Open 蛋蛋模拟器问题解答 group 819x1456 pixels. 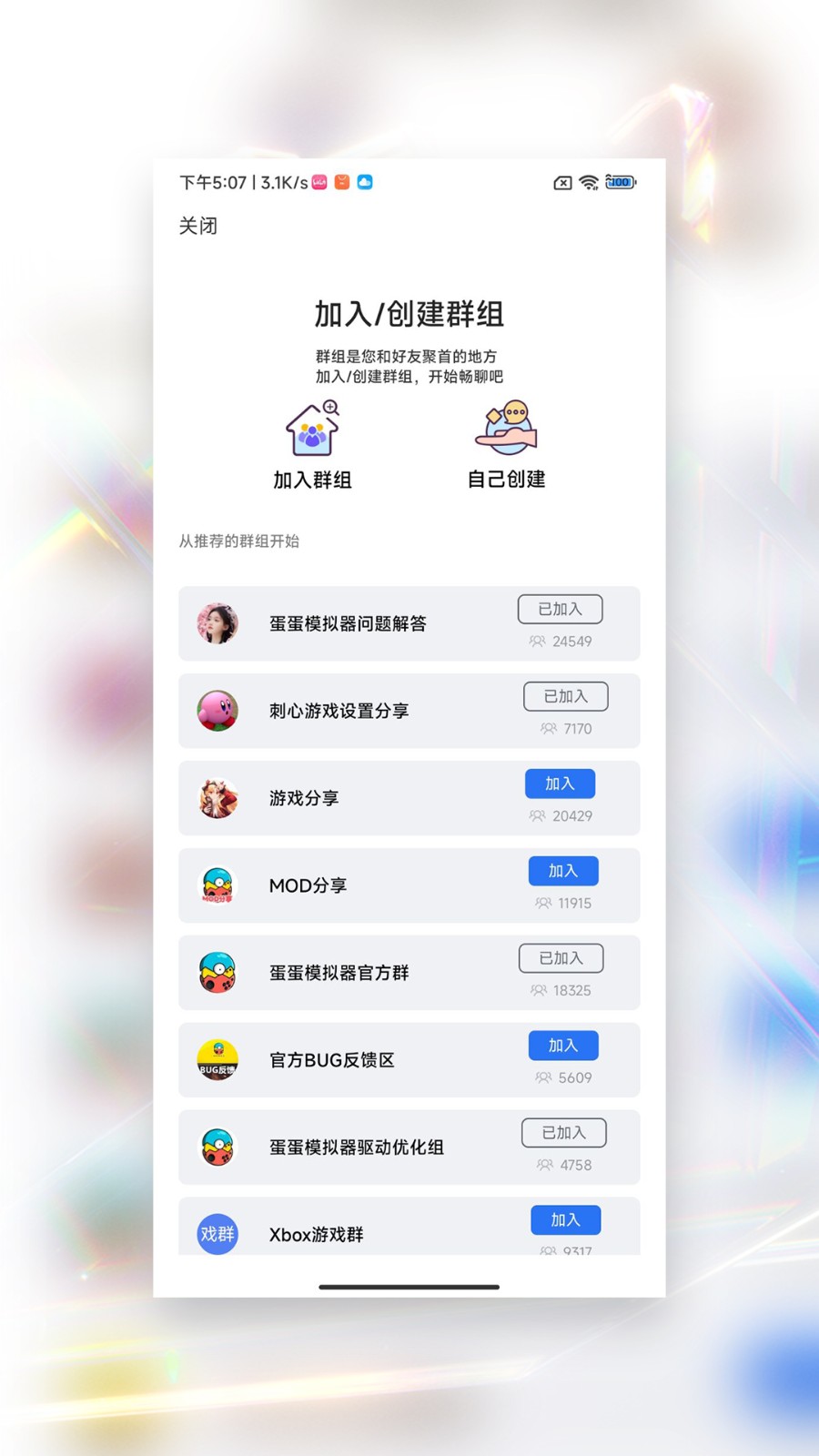(348, 623)
